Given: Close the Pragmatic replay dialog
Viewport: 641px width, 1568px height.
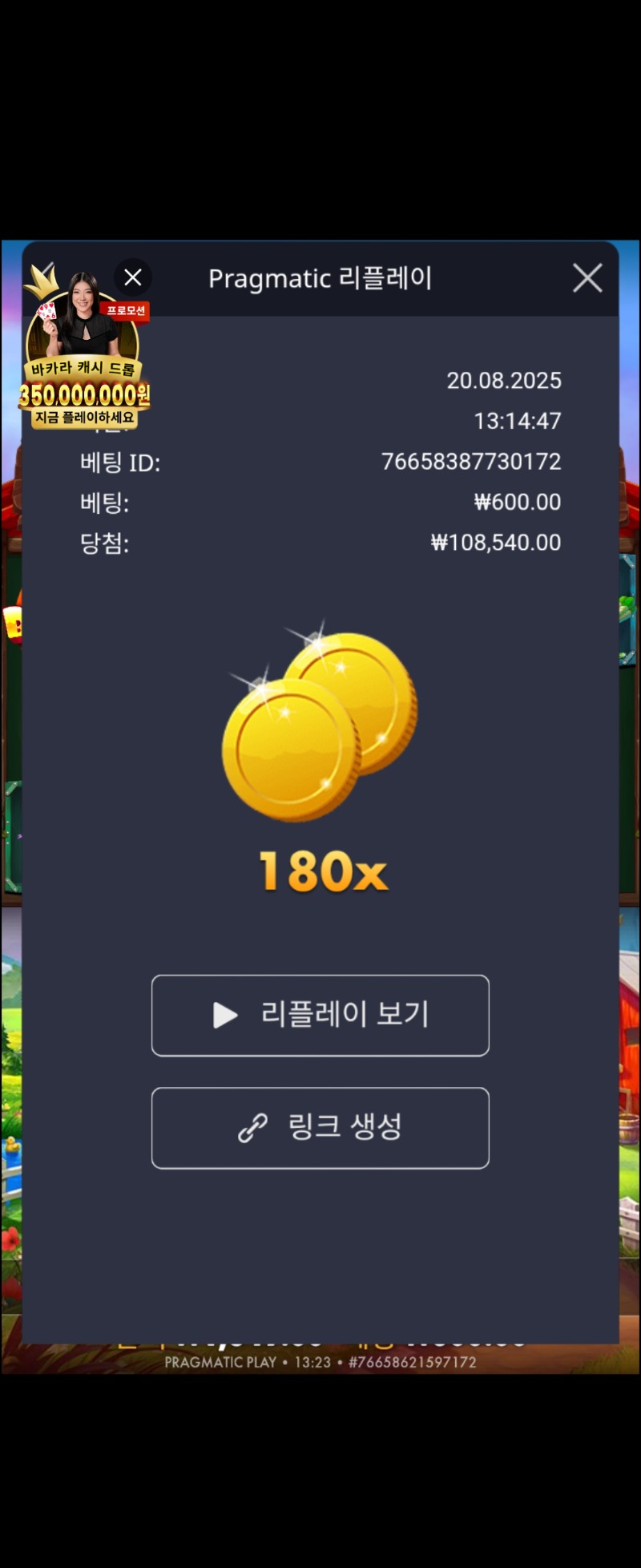Looking at the screenshot, I should (x=587, y=278).
